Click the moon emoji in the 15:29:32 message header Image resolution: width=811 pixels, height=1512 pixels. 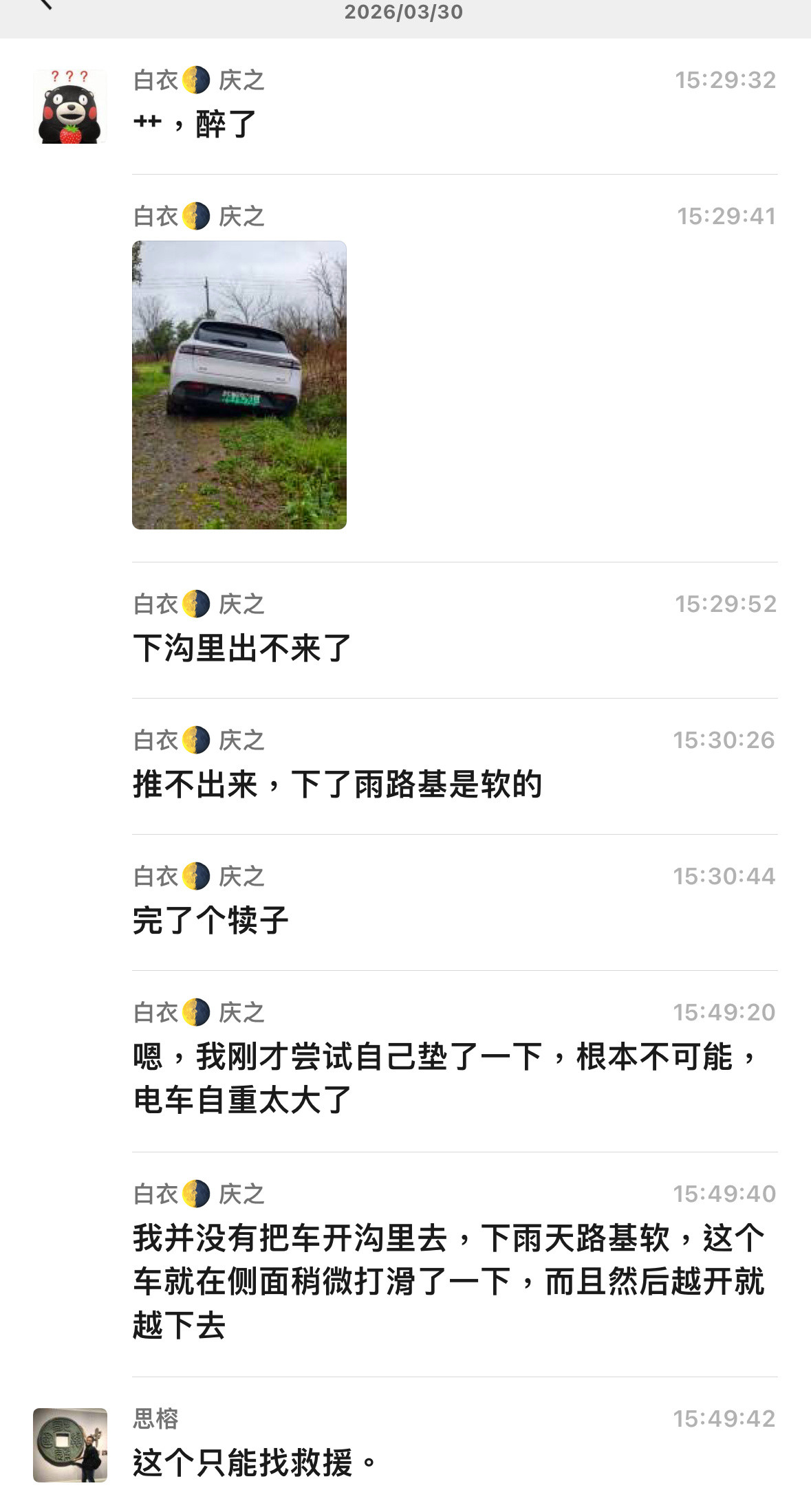[193, 80]
